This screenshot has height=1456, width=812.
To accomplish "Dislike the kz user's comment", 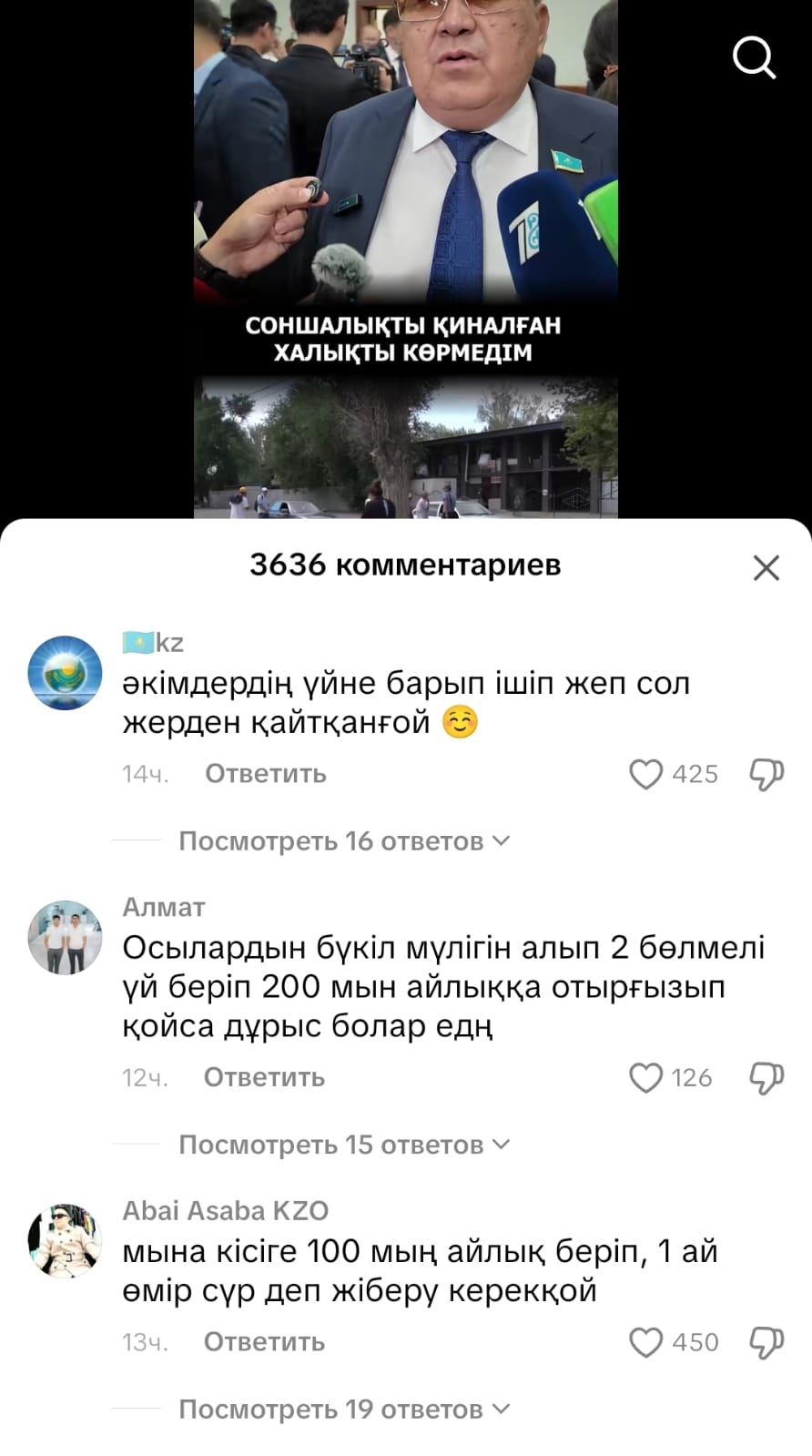I will click(x=766, y=774).
